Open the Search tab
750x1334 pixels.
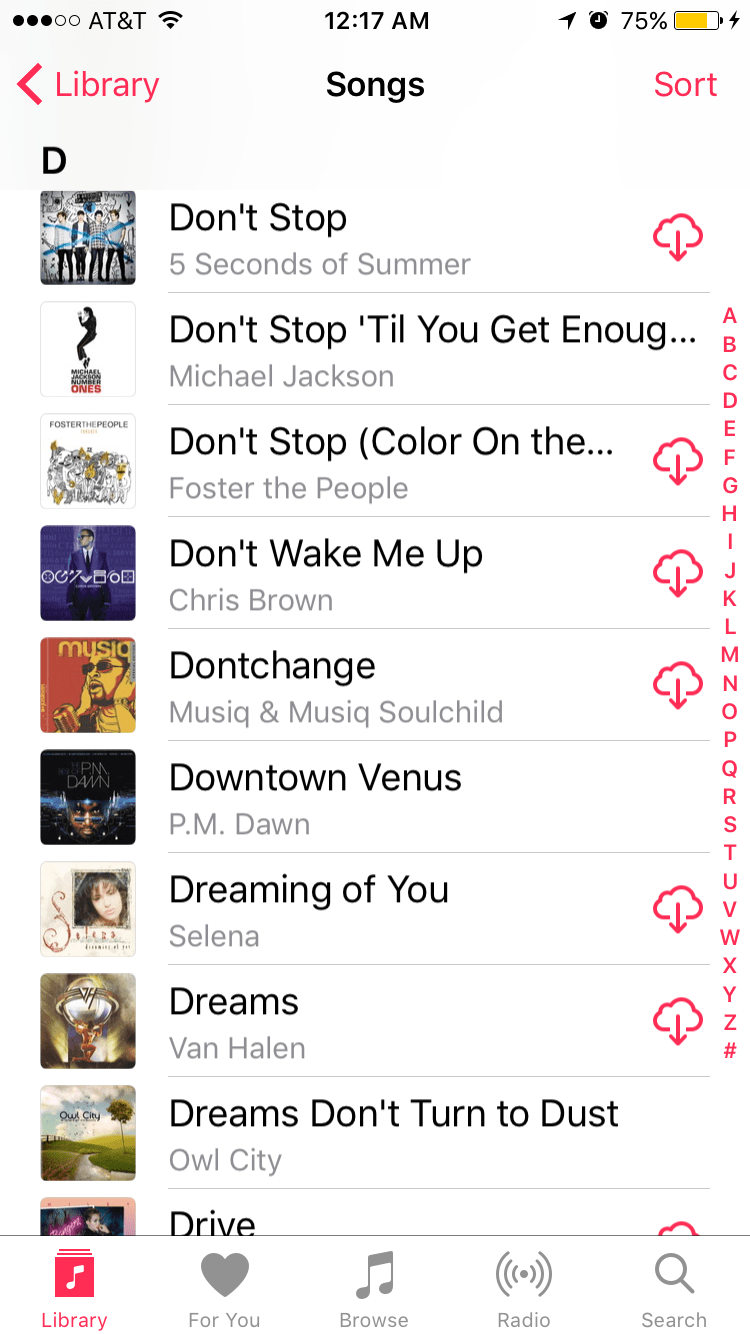[x=674, y=1288]
